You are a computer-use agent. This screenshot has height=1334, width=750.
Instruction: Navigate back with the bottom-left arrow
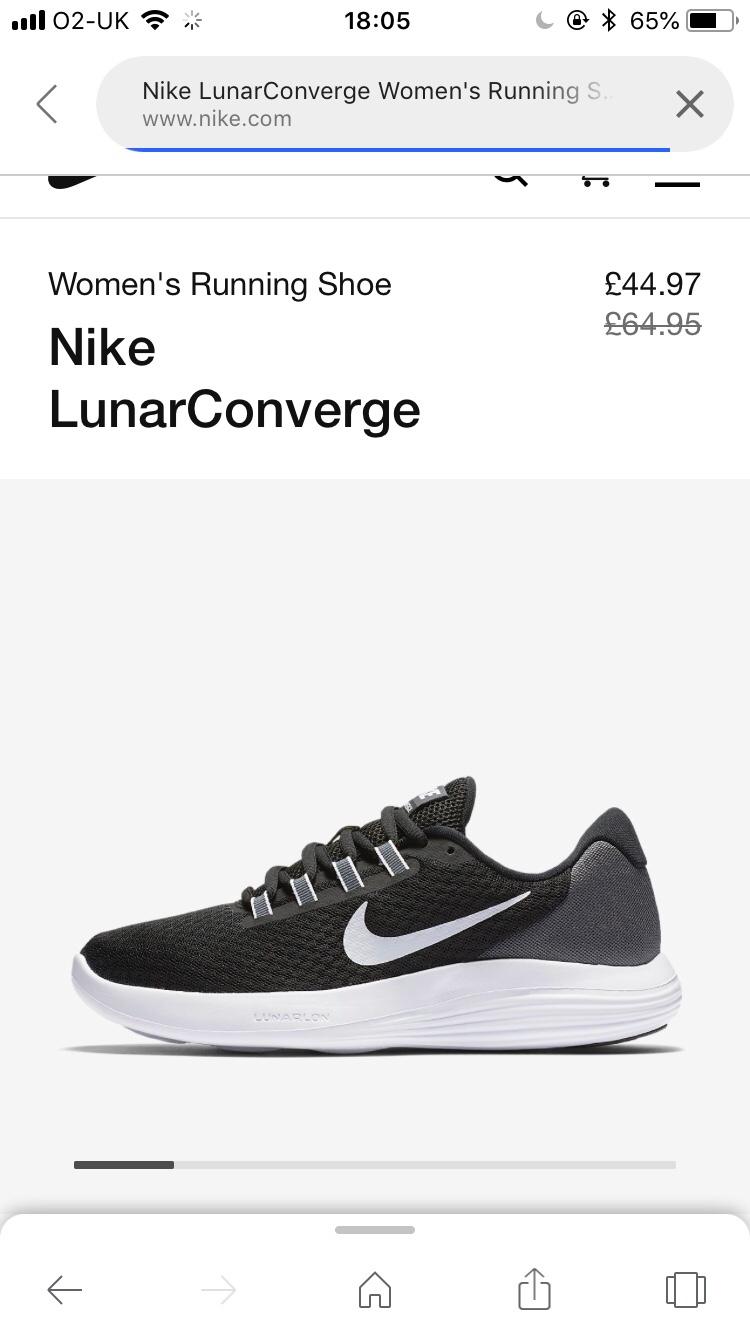65,1290
